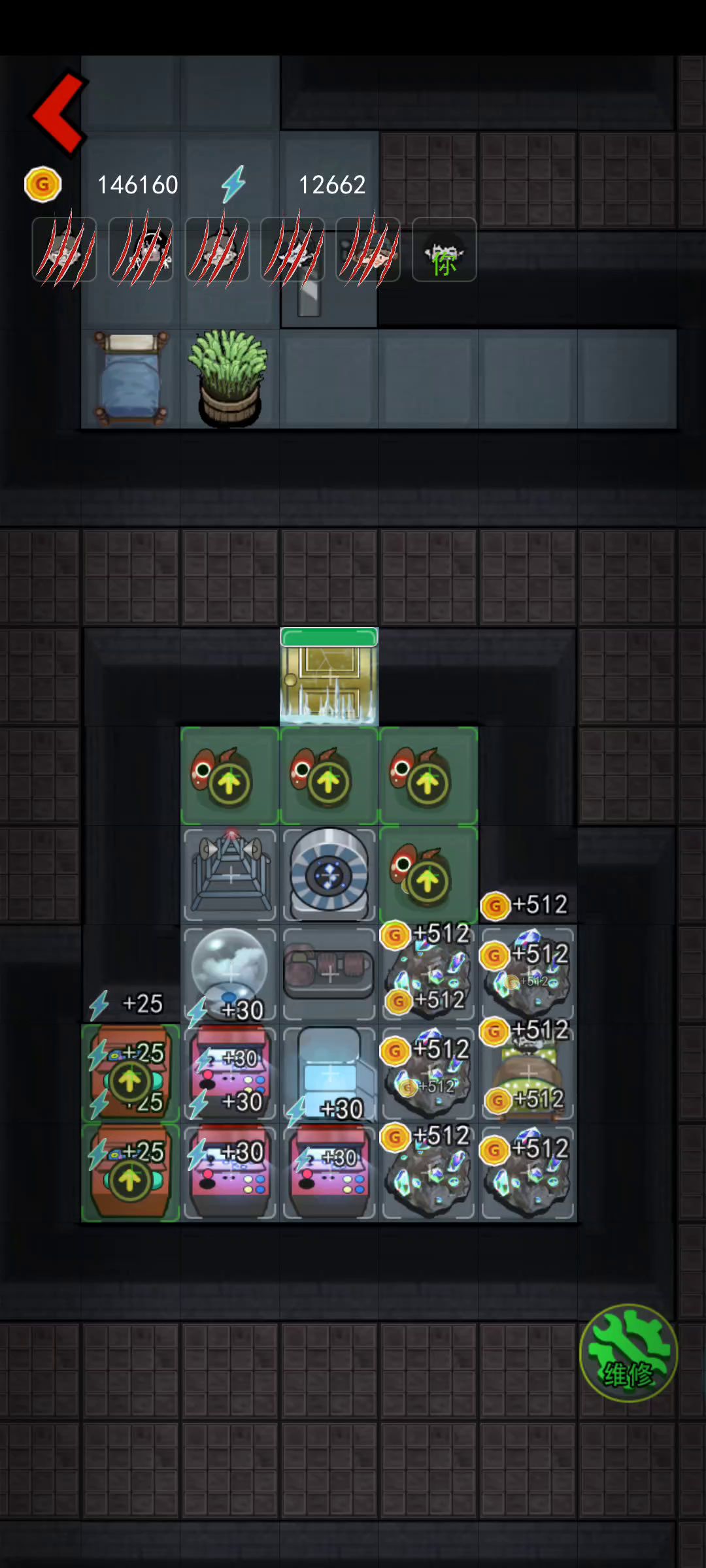Select the player avatar marked 你

(x=444, y=250)
